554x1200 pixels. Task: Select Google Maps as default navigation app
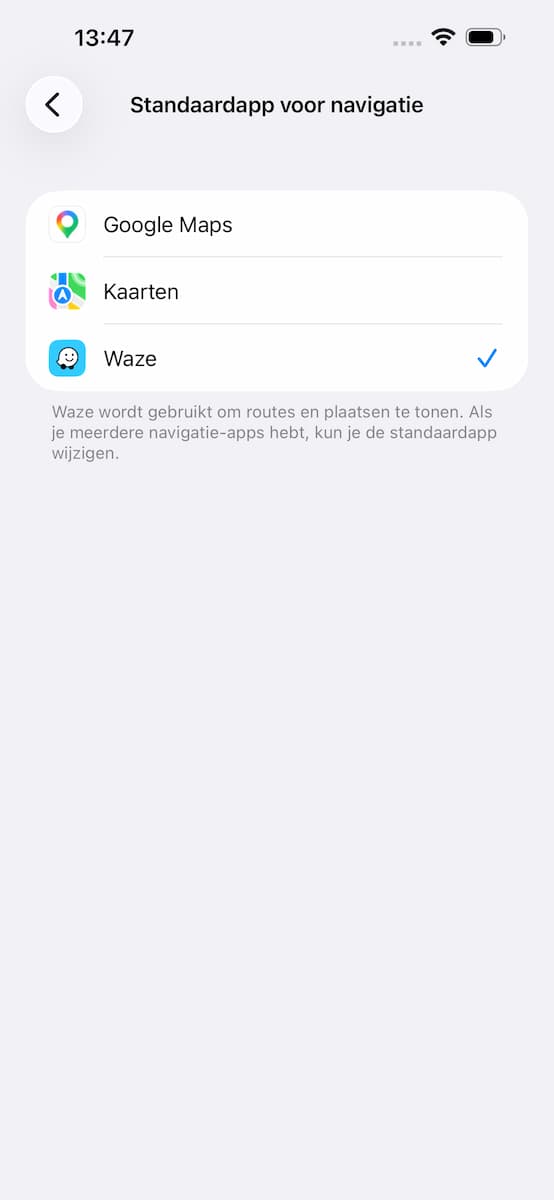click(x=277, y=225)
